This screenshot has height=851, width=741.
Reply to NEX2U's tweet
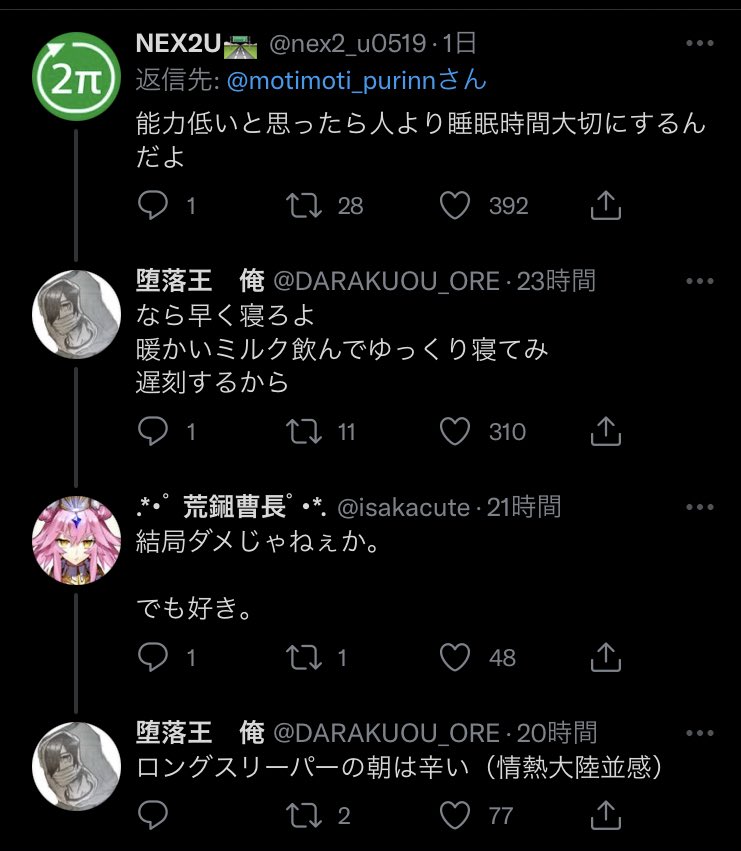tap(153, 206)
